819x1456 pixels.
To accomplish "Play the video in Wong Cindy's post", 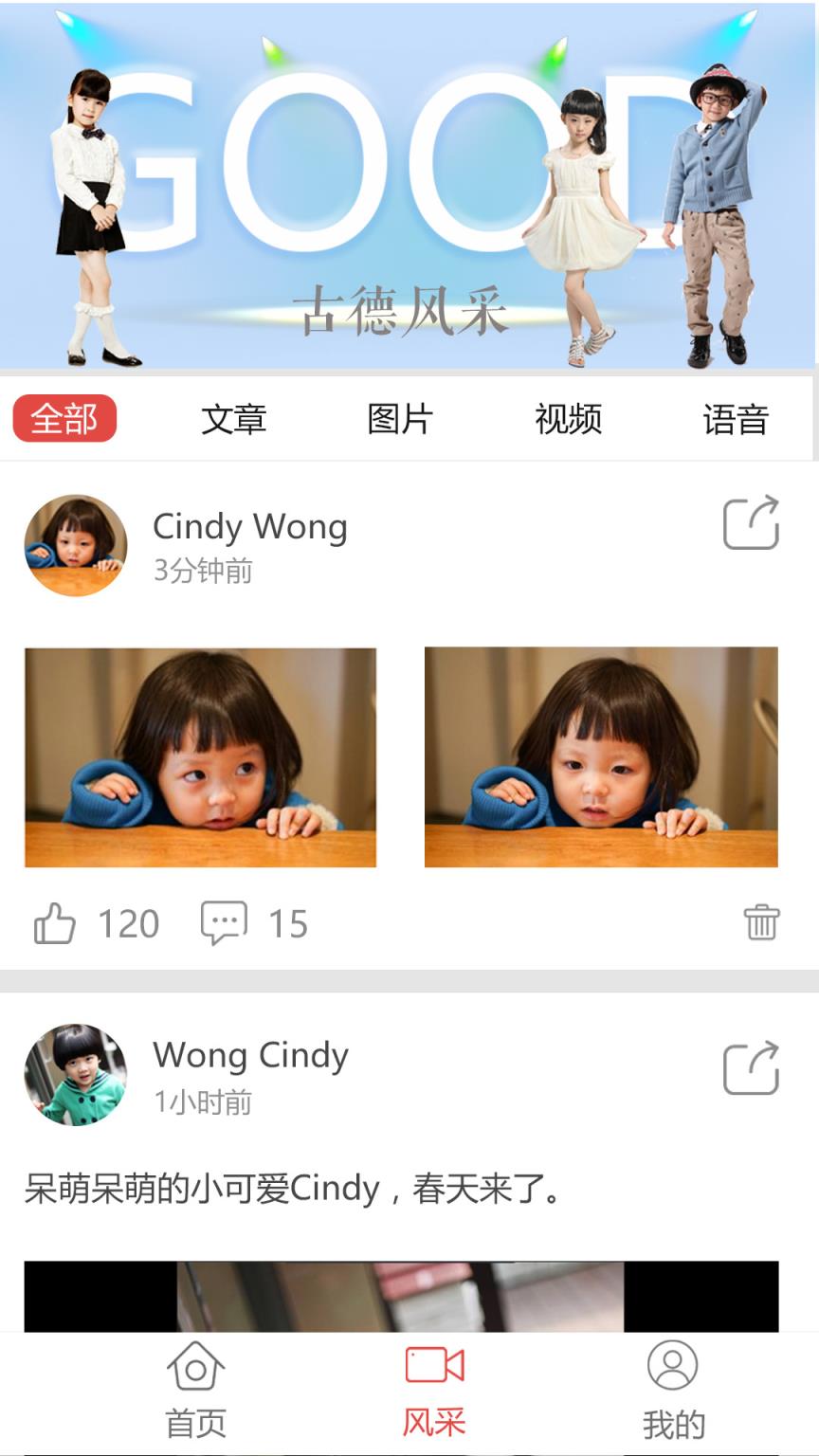I will point(401,1296).
